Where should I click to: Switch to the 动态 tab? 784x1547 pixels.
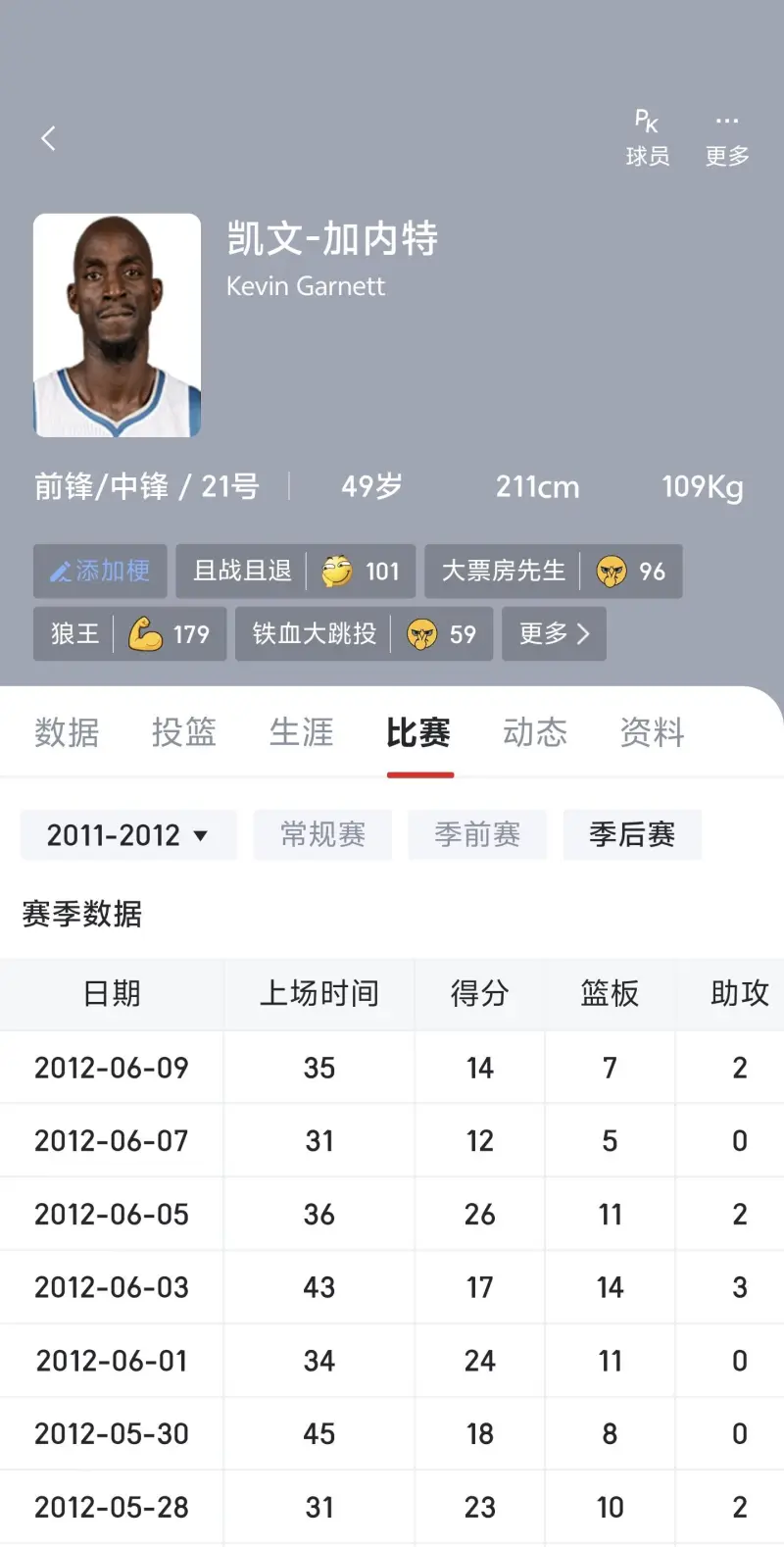535,732
